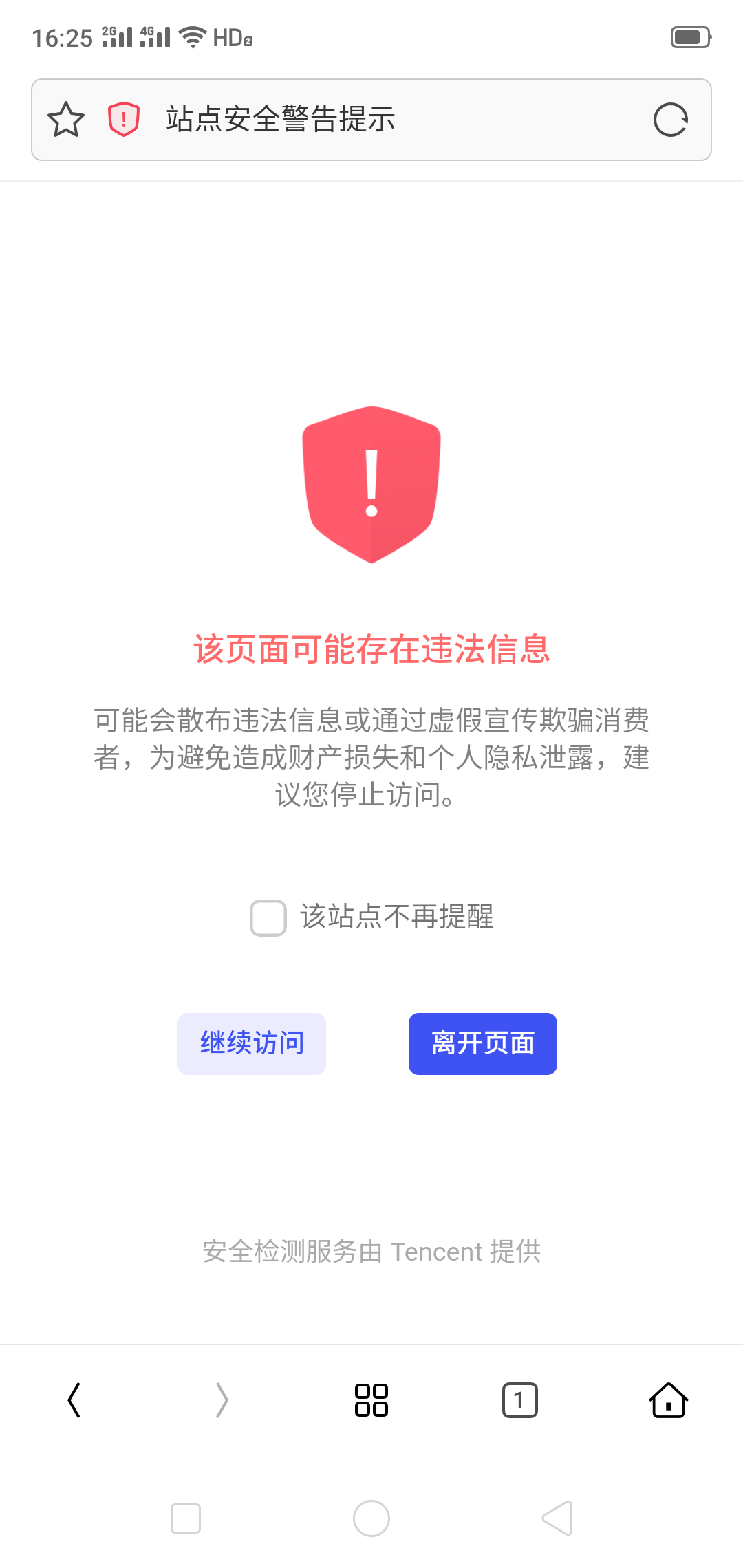Go forward using the browser arrow
The height and width of the screenshot is (1568, 743).
(222, 1400)
